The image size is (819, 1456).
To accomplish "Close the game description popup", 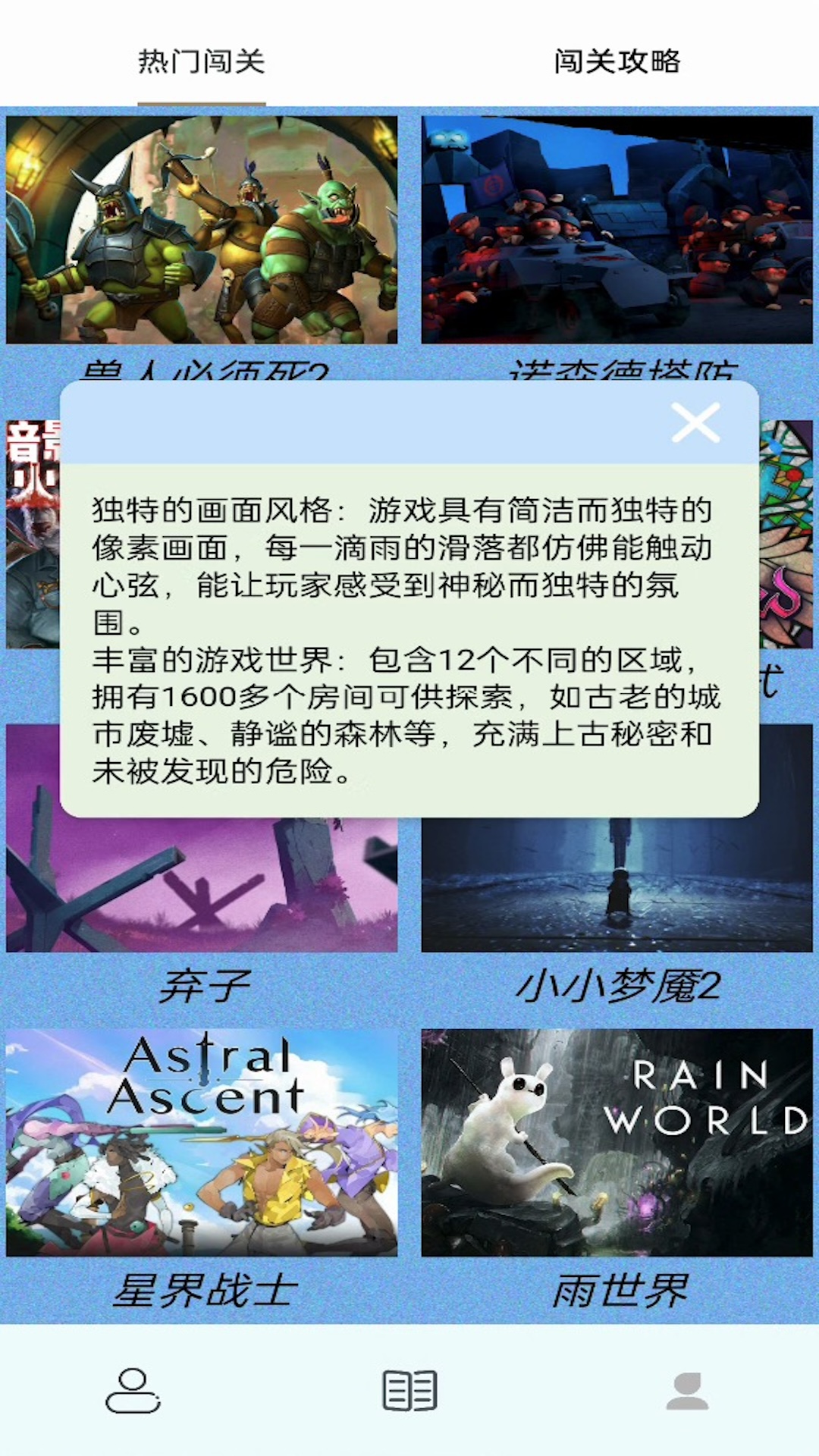I will pos(695,422).
